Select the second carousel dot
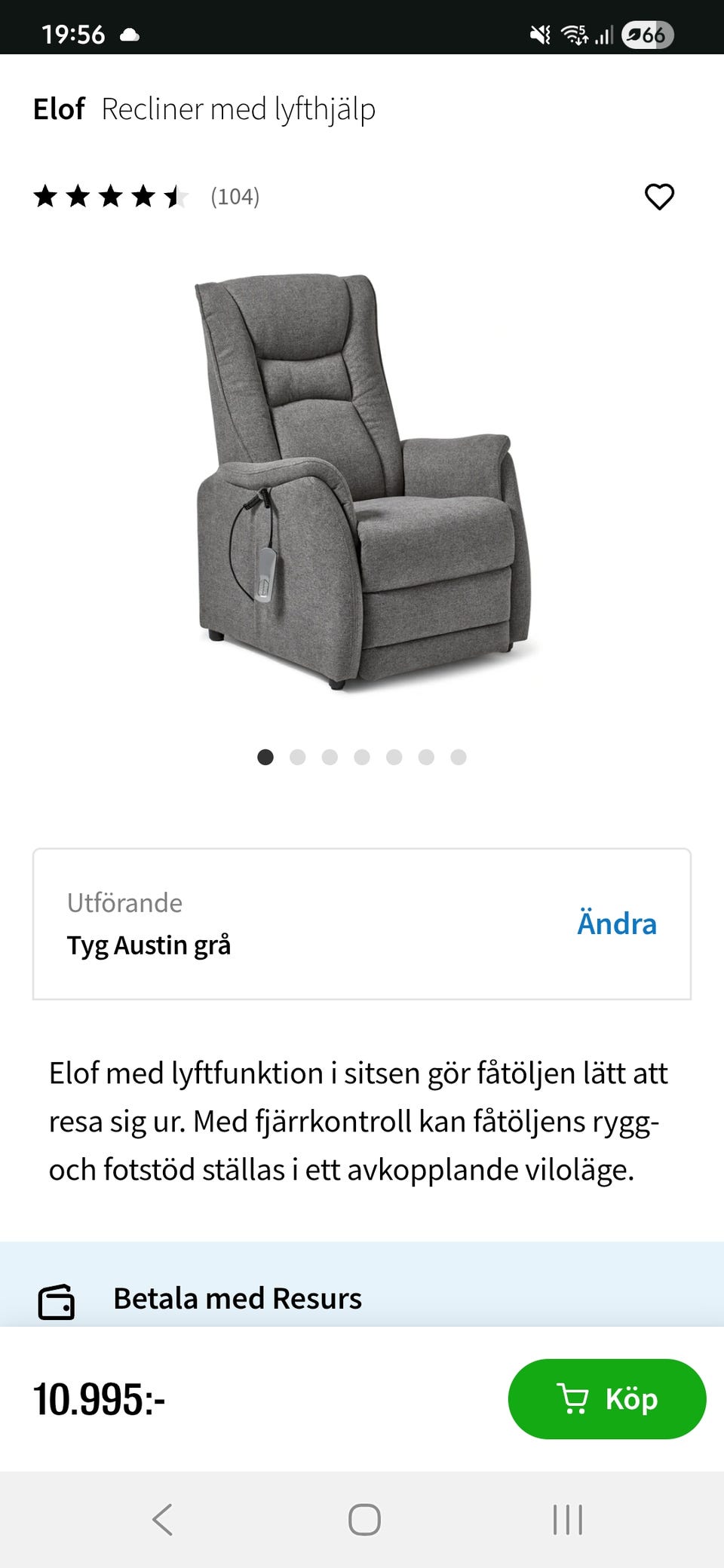This screenshot has height=1568, width=724. tap(298, 757)
